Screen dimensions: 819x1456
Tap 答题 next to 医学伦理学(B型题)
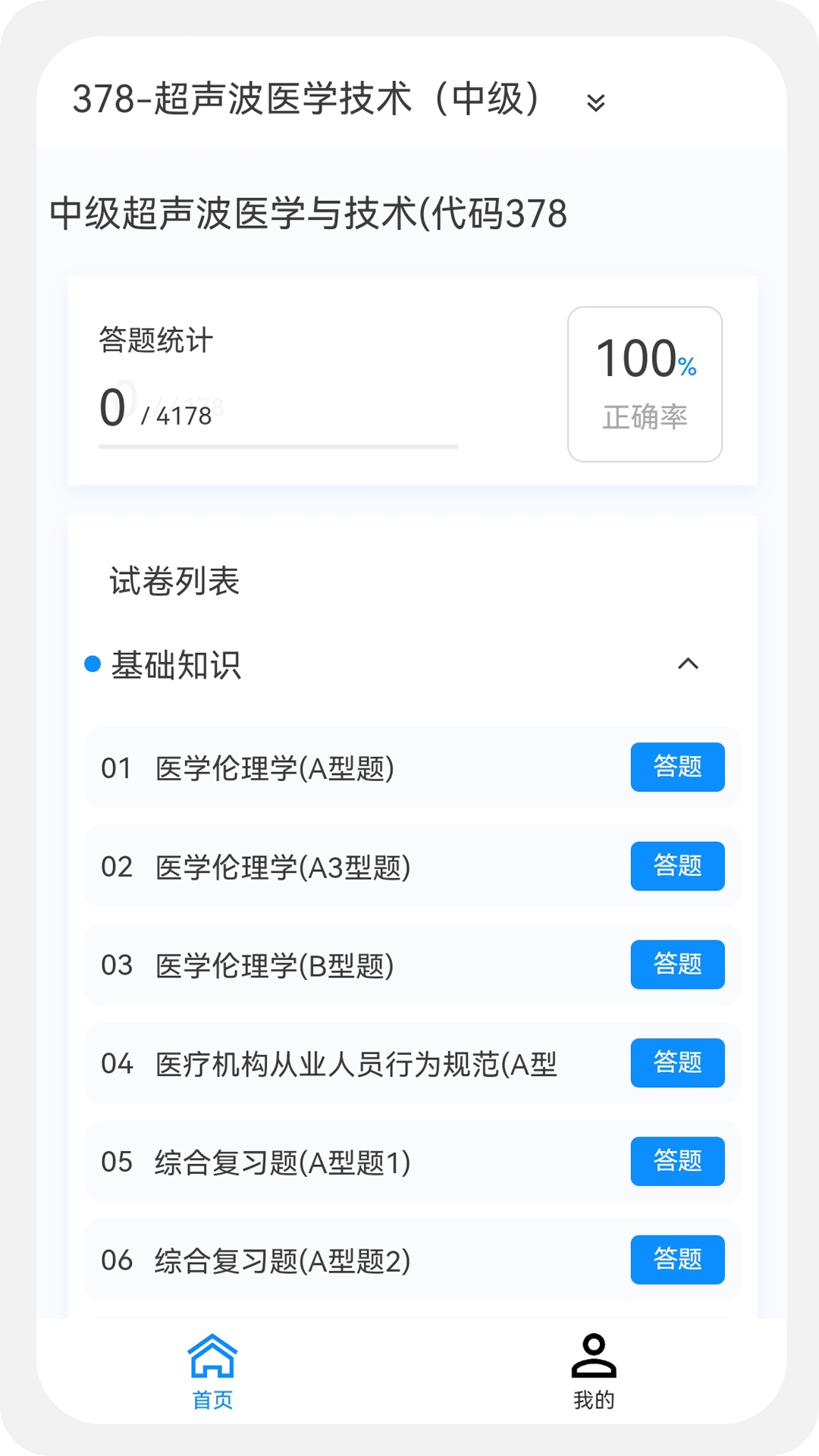click(x=677, y=965)
